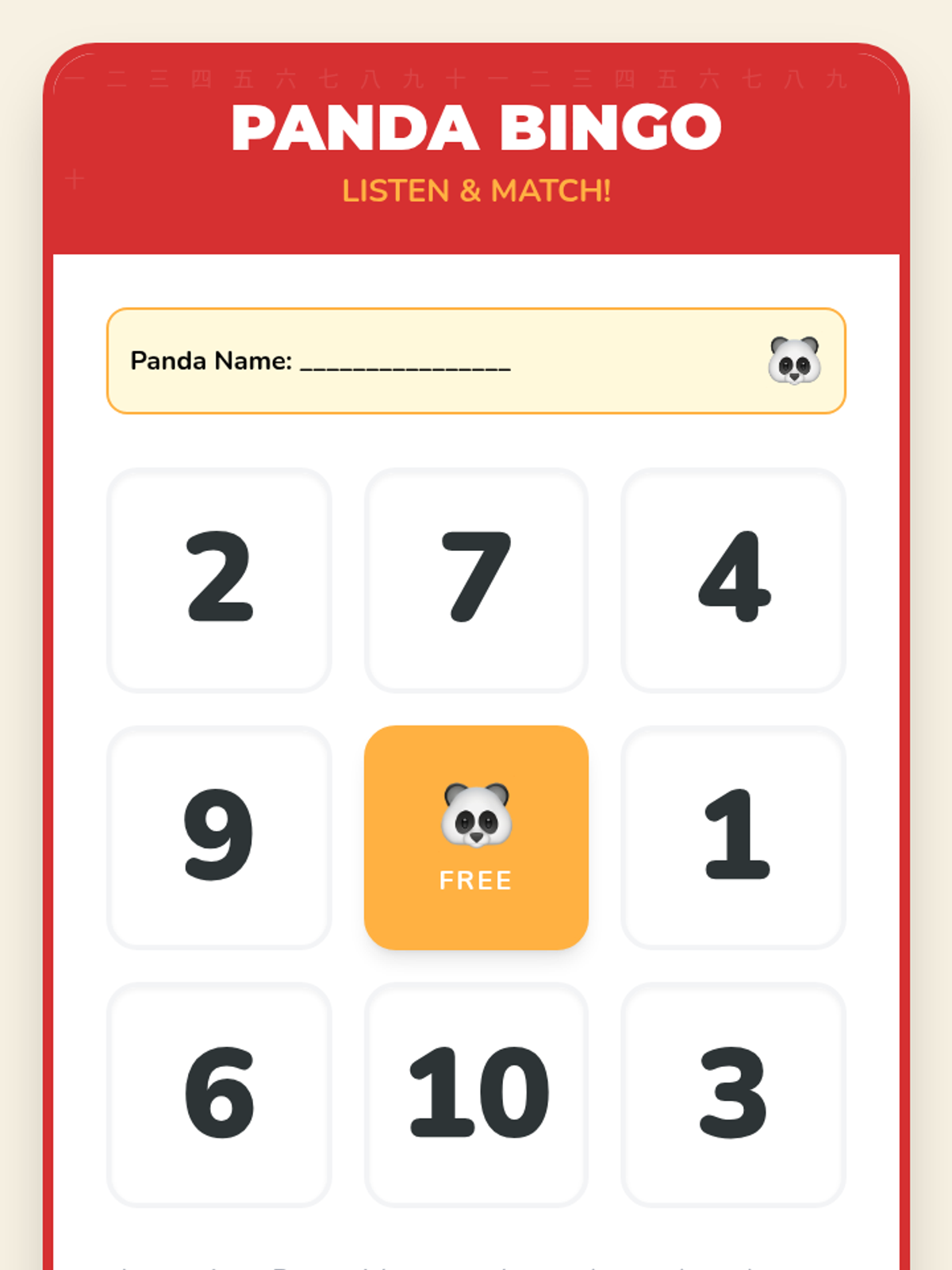952x1270 pixels.
Task: Mark number 10 on the bingo card
Action: (476, 1095)
